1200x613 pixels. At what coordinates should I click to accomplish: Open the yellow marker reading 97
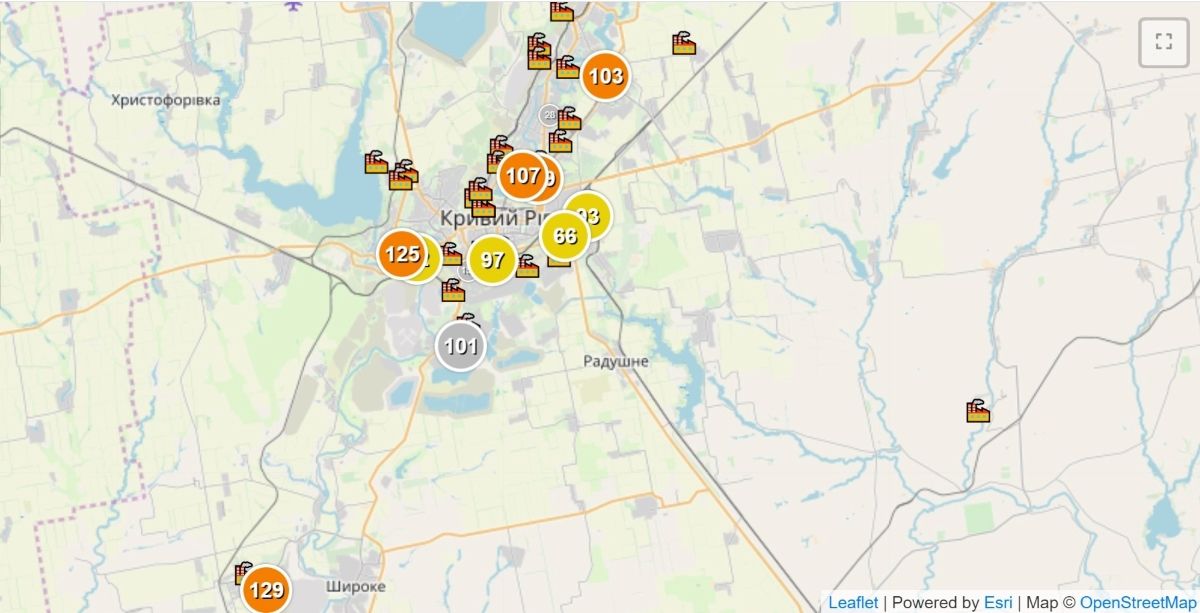pyautogui.click(x=492, y=260)
